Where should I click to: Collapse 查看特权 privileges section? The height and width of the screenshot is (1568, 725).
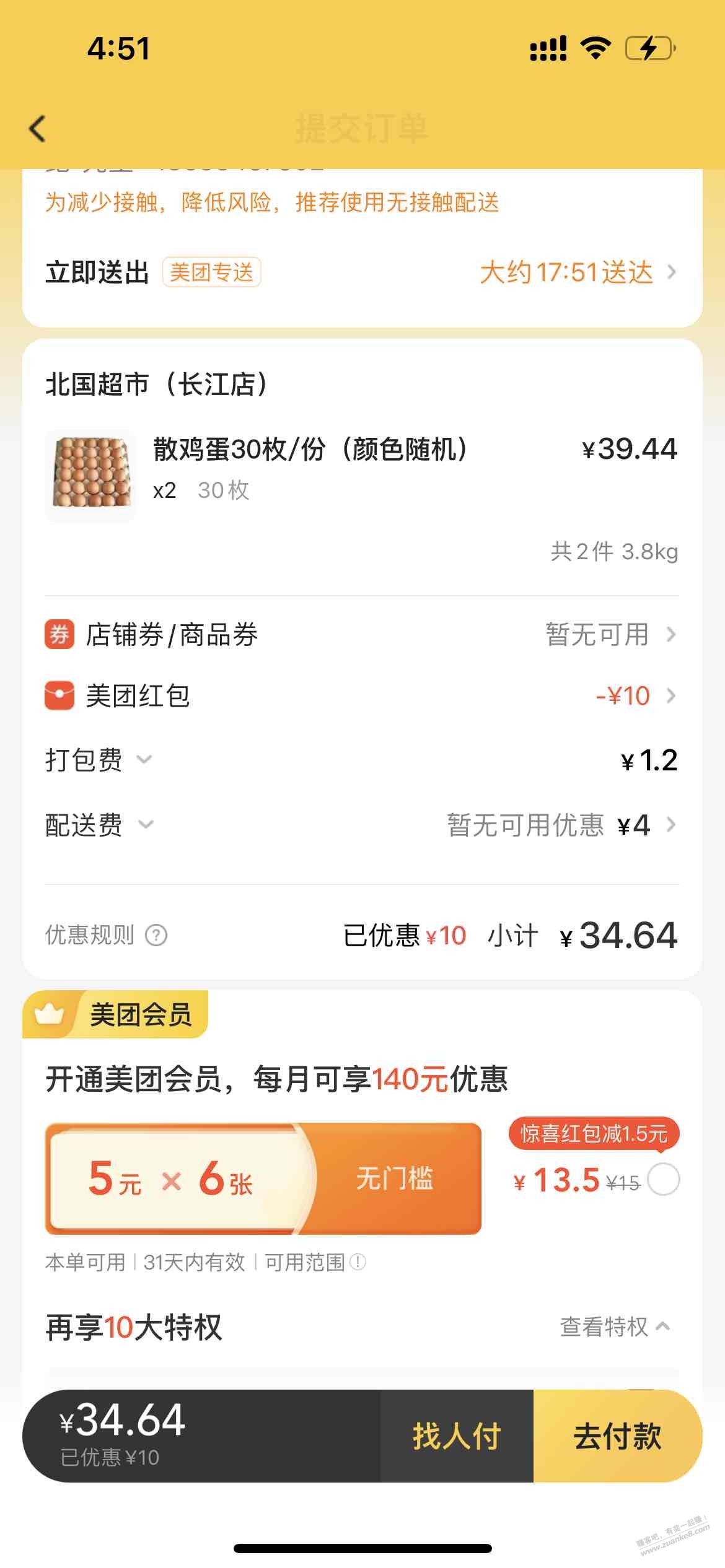pyautogui.click(x=615, y=1326)
